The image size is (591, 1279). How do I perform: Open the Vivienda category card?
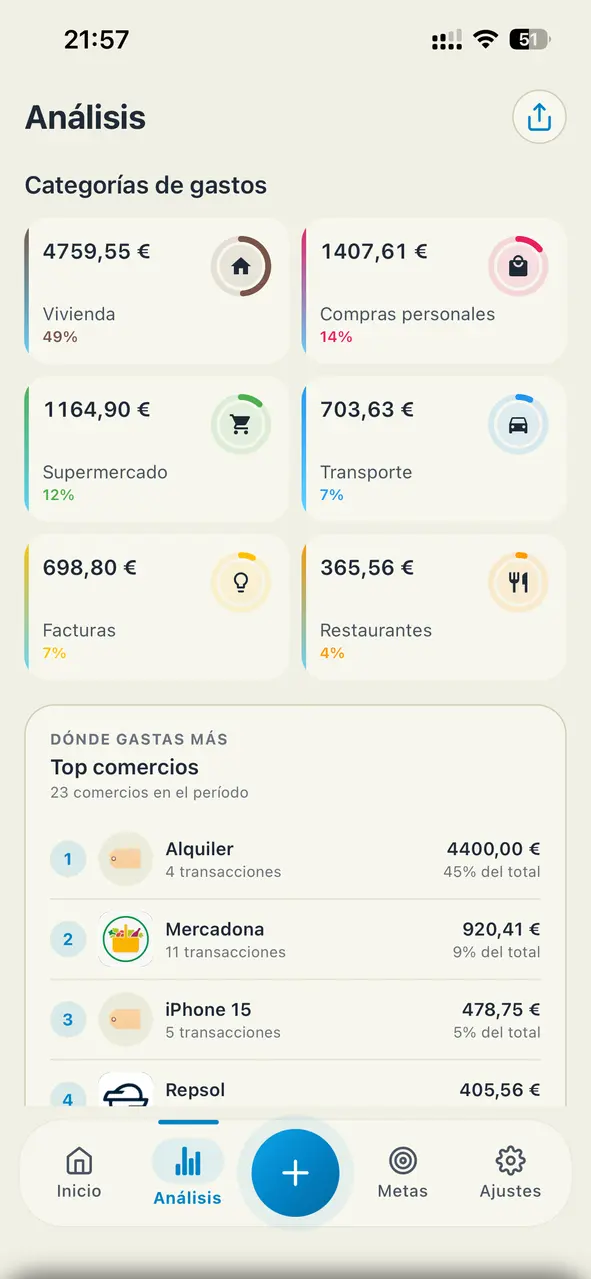tap(157, 292)
